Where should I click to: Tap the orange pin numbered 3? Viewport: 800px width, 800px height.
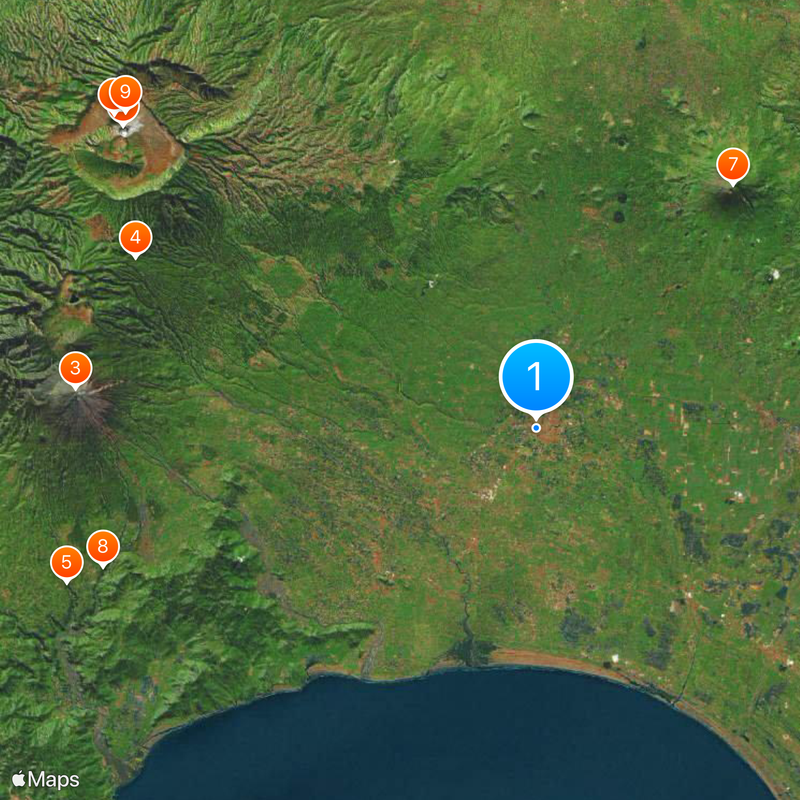coord(75,368)
